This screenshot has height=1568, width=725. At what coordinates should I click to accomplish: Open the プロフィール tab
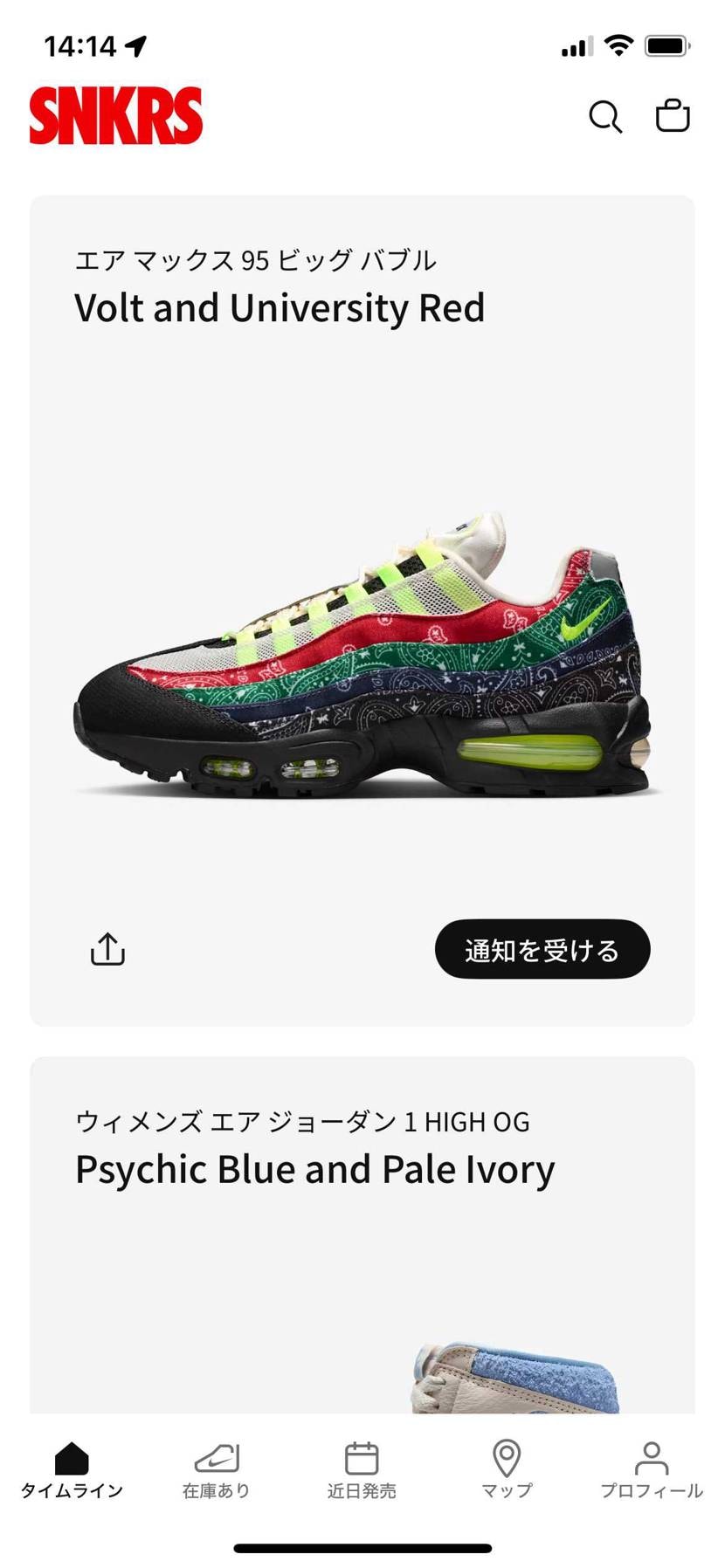coord(652,1470)
